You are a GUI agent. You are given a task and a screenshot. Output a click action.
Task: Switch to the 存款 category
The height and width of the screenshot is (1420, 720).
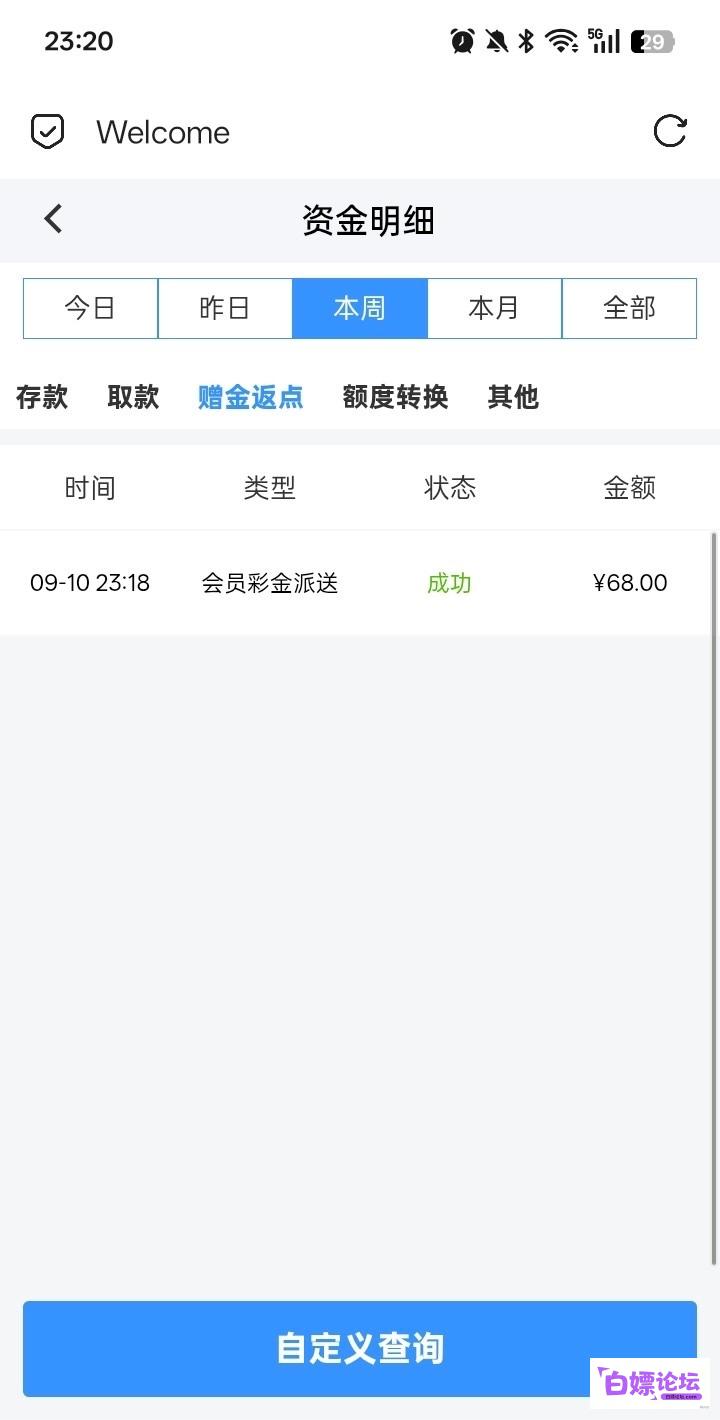coord(42,397)
